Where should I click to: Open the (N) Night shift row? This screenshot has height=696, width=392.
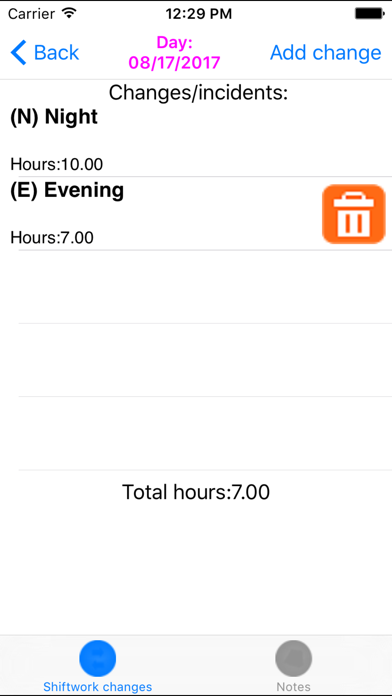click(x=196, y=140)
